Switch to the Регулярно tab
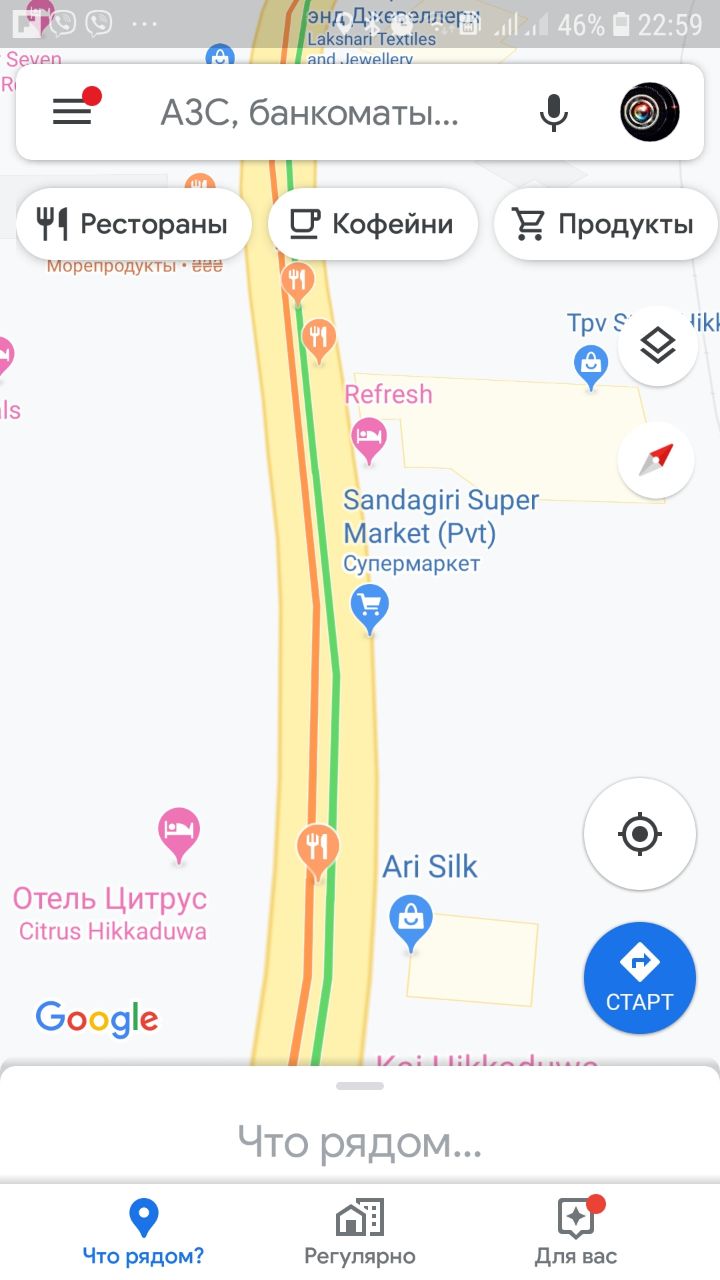The image size is (720, 1280). [360, 1232]
